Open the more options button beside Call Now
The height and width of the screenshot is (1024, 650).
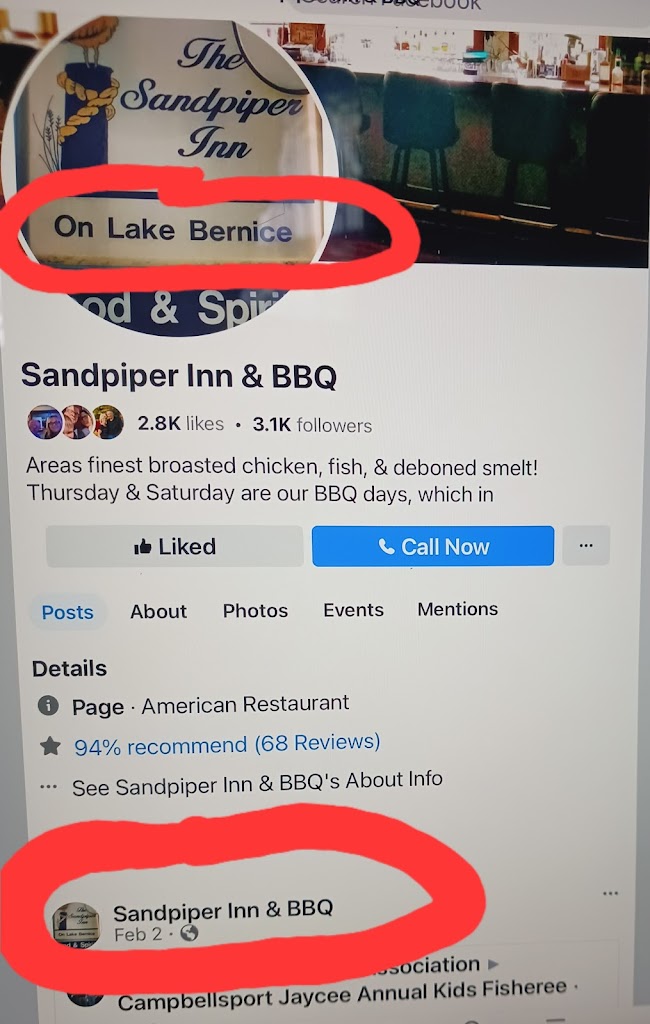586,546
